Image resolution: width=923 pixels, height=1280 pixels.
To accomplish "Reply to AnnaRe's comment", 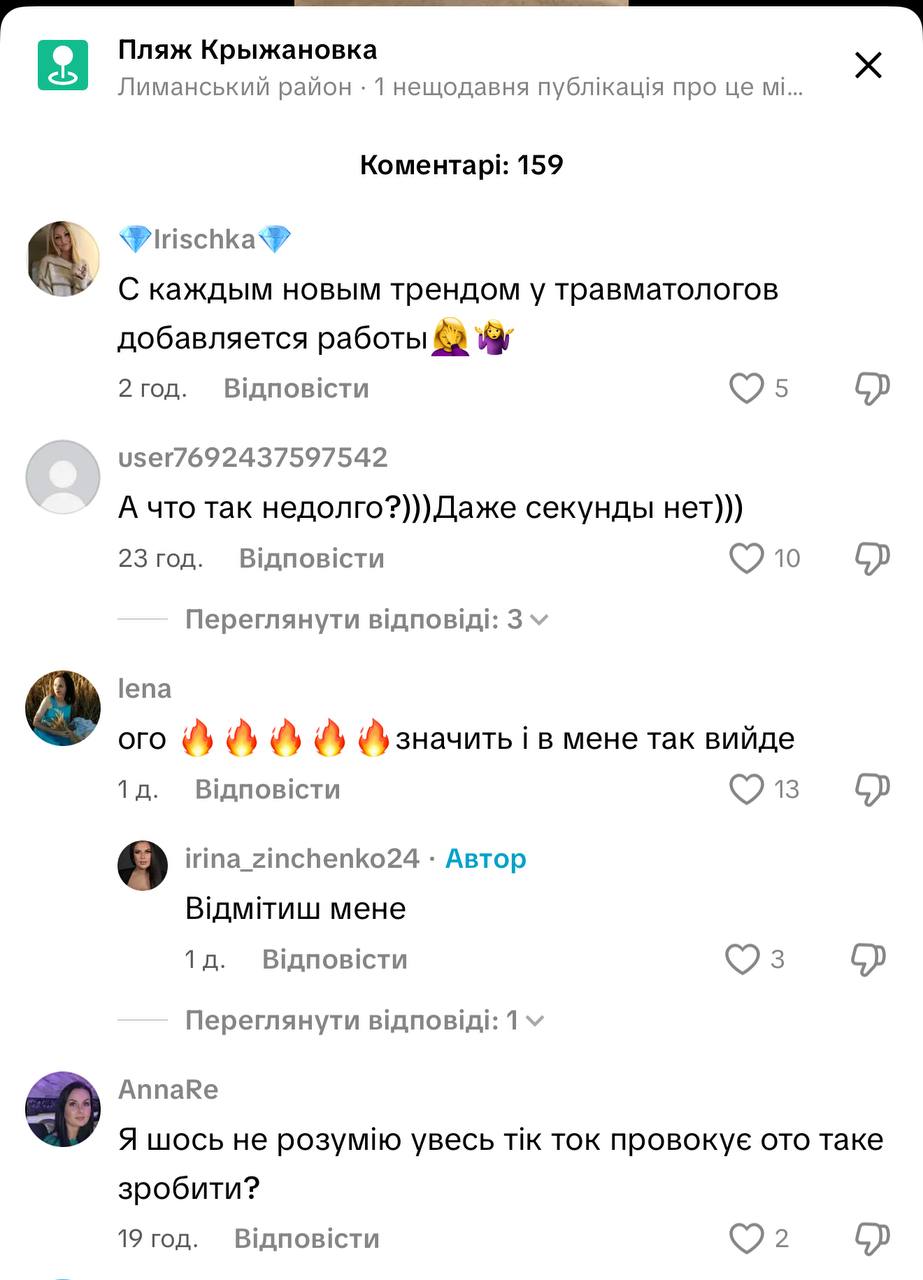I will [x=306, y=1238].
